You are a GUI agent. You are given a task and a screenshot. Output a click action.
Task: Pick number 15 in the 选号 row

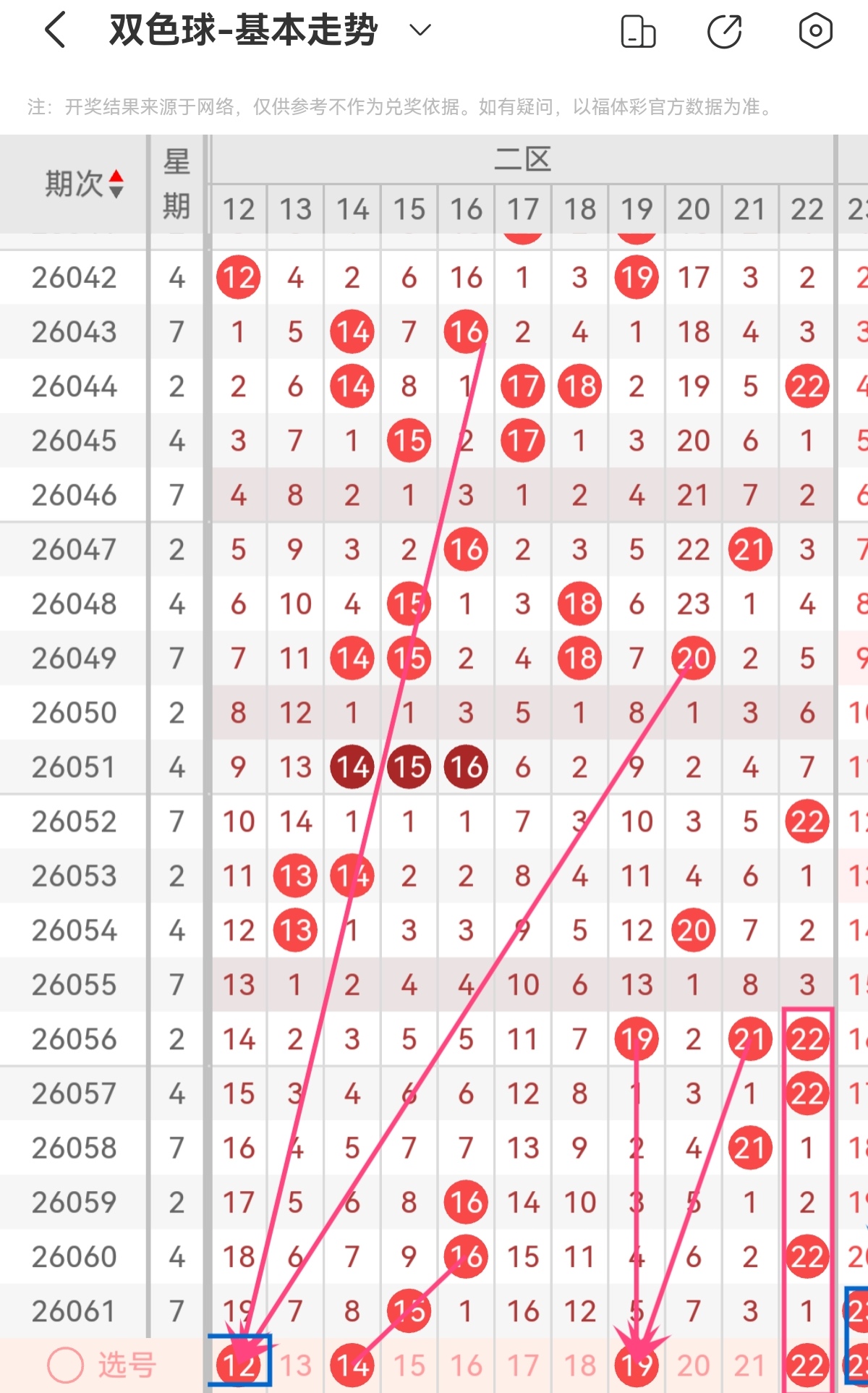(409, 1366)
